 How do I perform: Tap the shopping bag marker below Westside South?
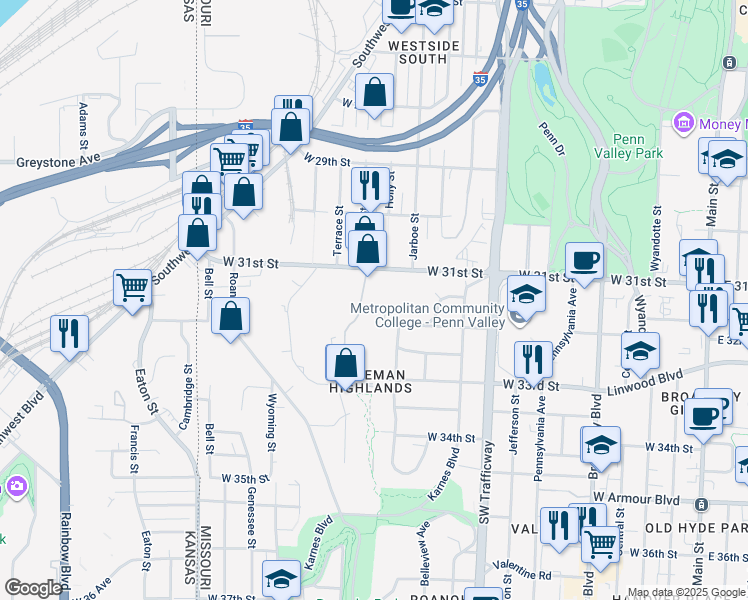[374, 94]
